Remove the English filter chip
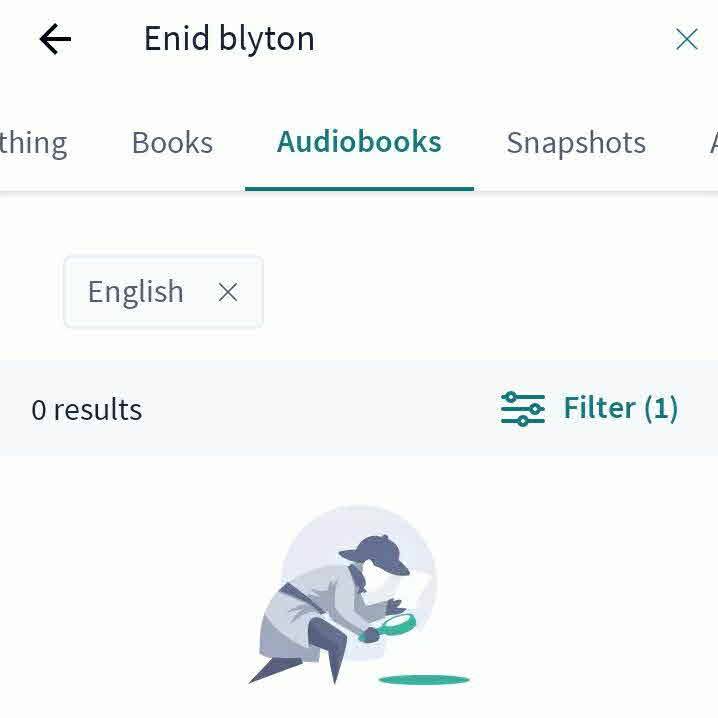This screenshot has width=718, height=718. click(x=228, y=292)
